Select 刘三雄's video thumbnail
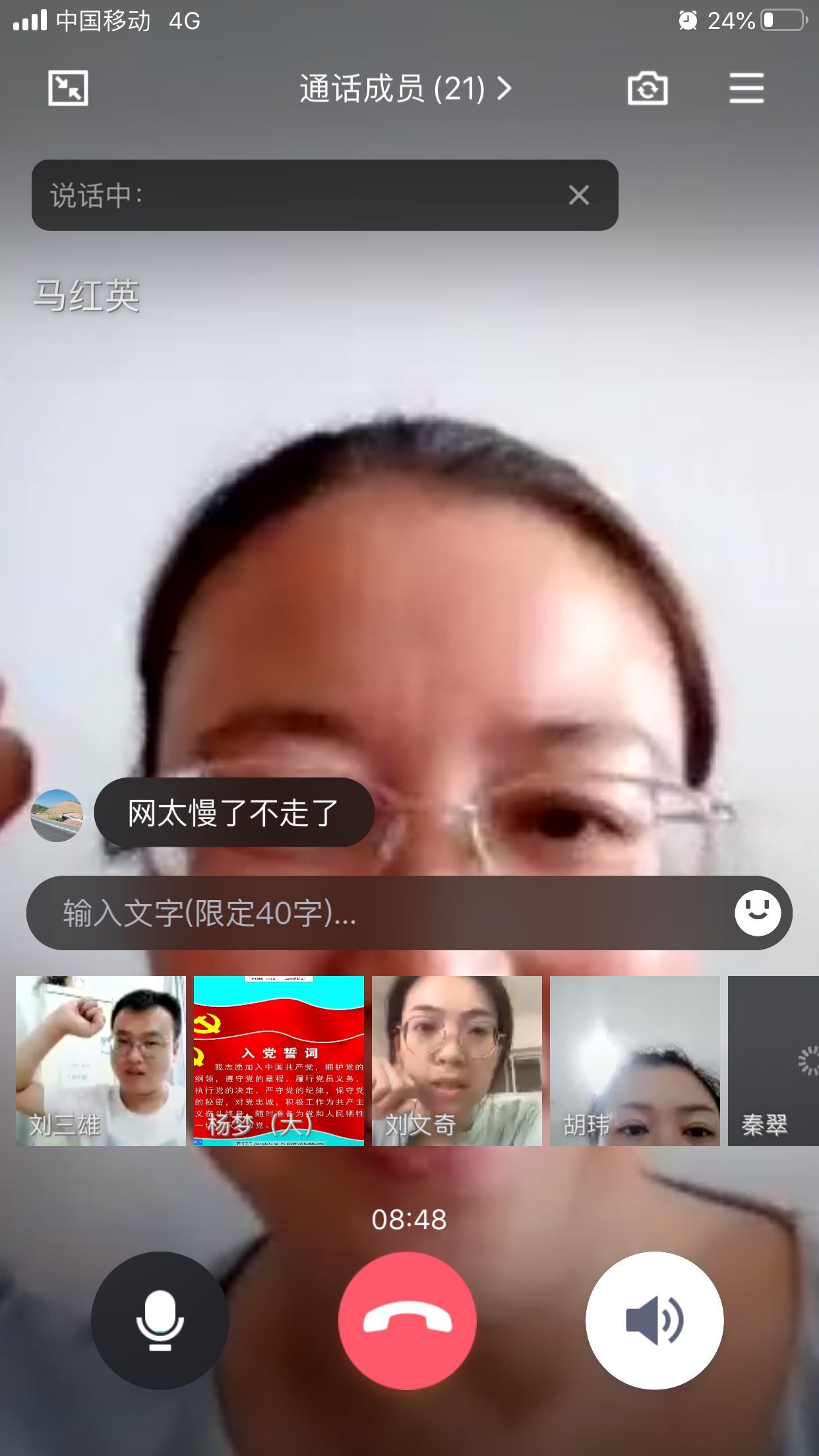The image size is (819, 1456). [x=101, y=1060]
